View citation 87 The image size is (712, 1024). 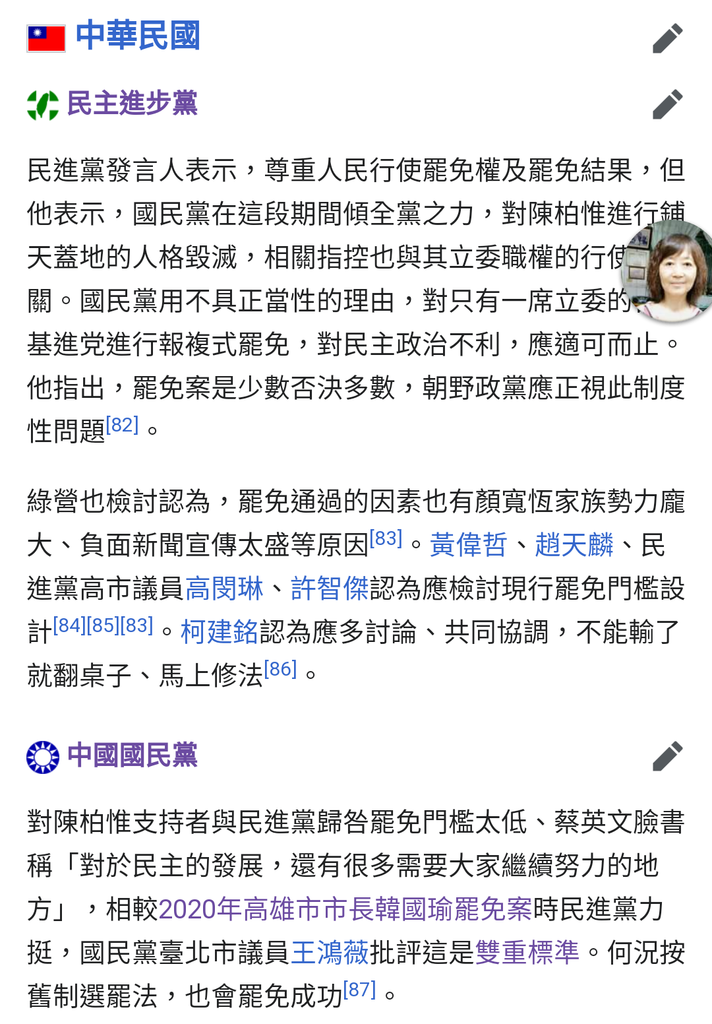pos(359,990)
